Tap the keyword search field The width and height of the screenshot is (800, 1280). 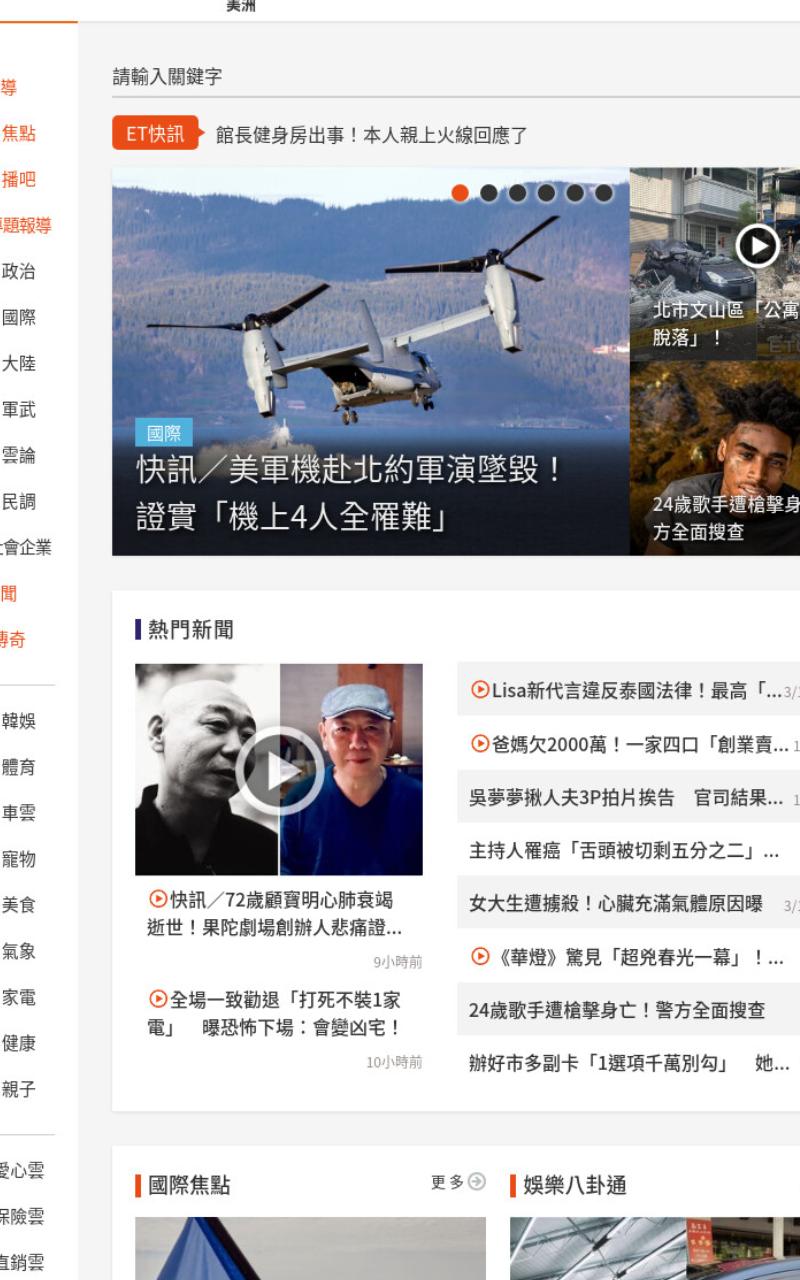[456, 77]
